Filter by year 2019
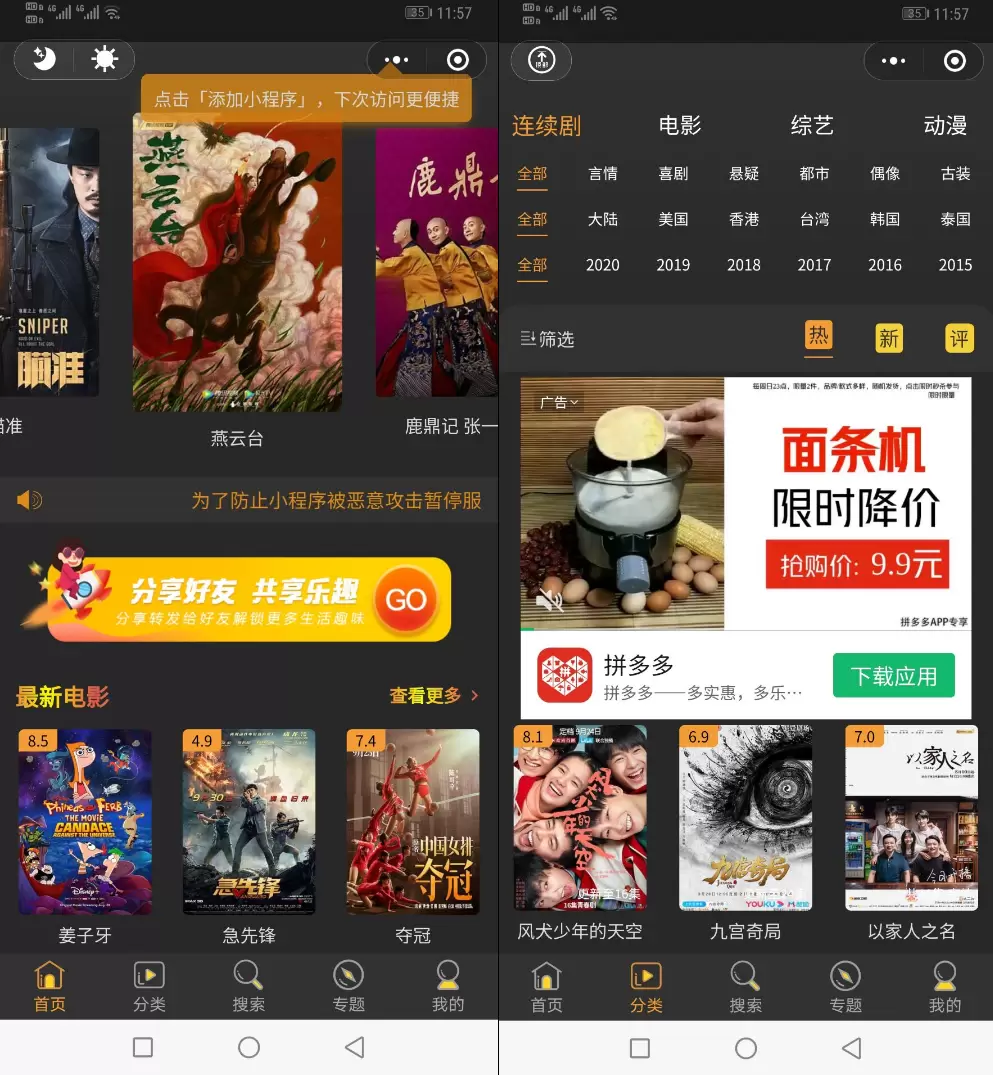The height and width of the screenshot is (1075, 993). [x=673, y=265]
